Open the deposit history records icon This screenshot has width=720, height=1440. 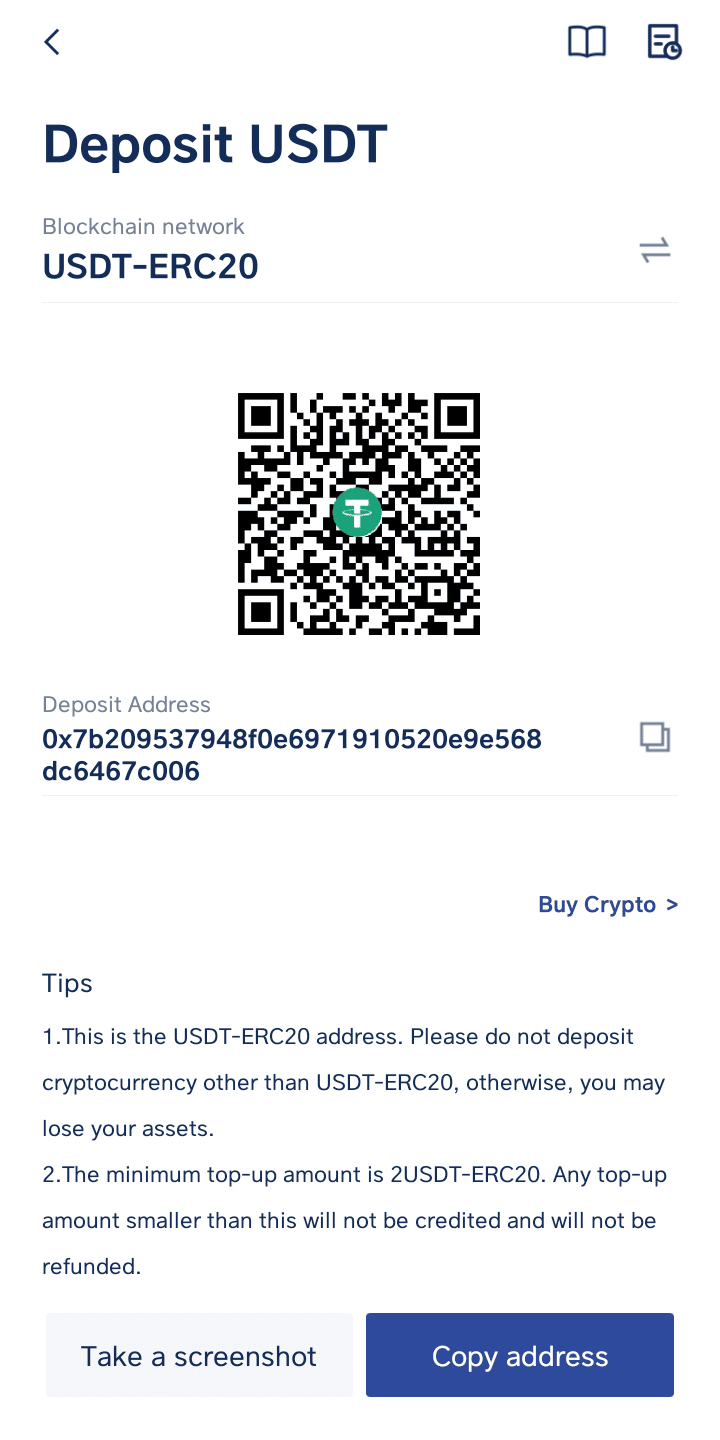[x=665, y=42]
